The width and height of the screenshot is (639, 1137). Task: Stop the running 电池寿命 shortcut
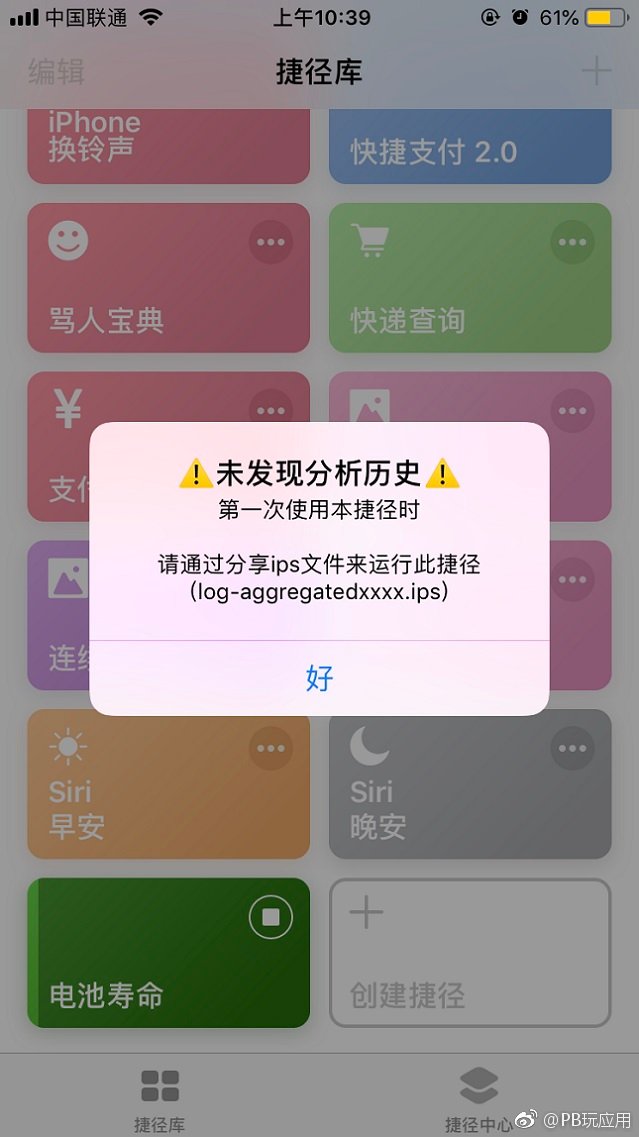[x=270, y=917]
